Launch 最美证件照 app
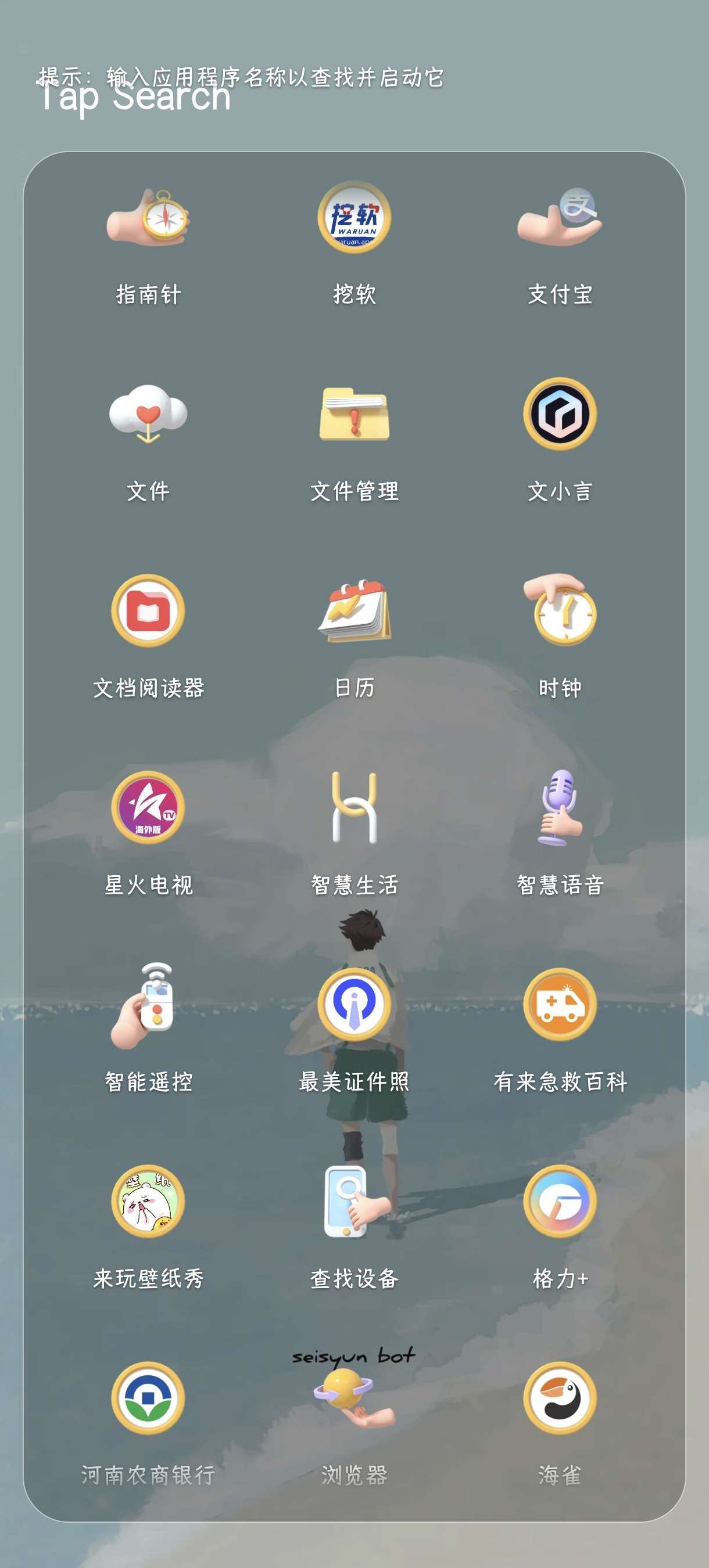709x1568 pixels. (354, 1004)
